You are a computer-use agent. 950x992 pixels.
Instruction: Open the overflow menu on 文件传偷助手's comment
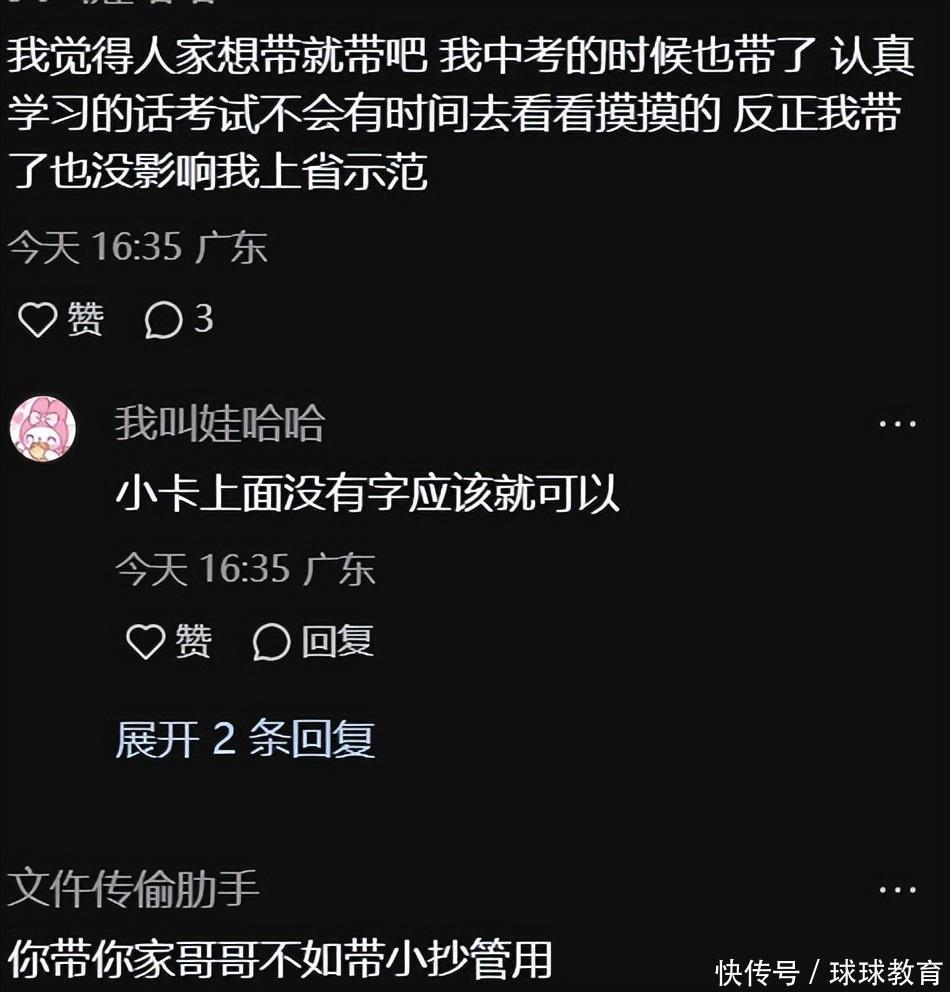coord(897,889)
